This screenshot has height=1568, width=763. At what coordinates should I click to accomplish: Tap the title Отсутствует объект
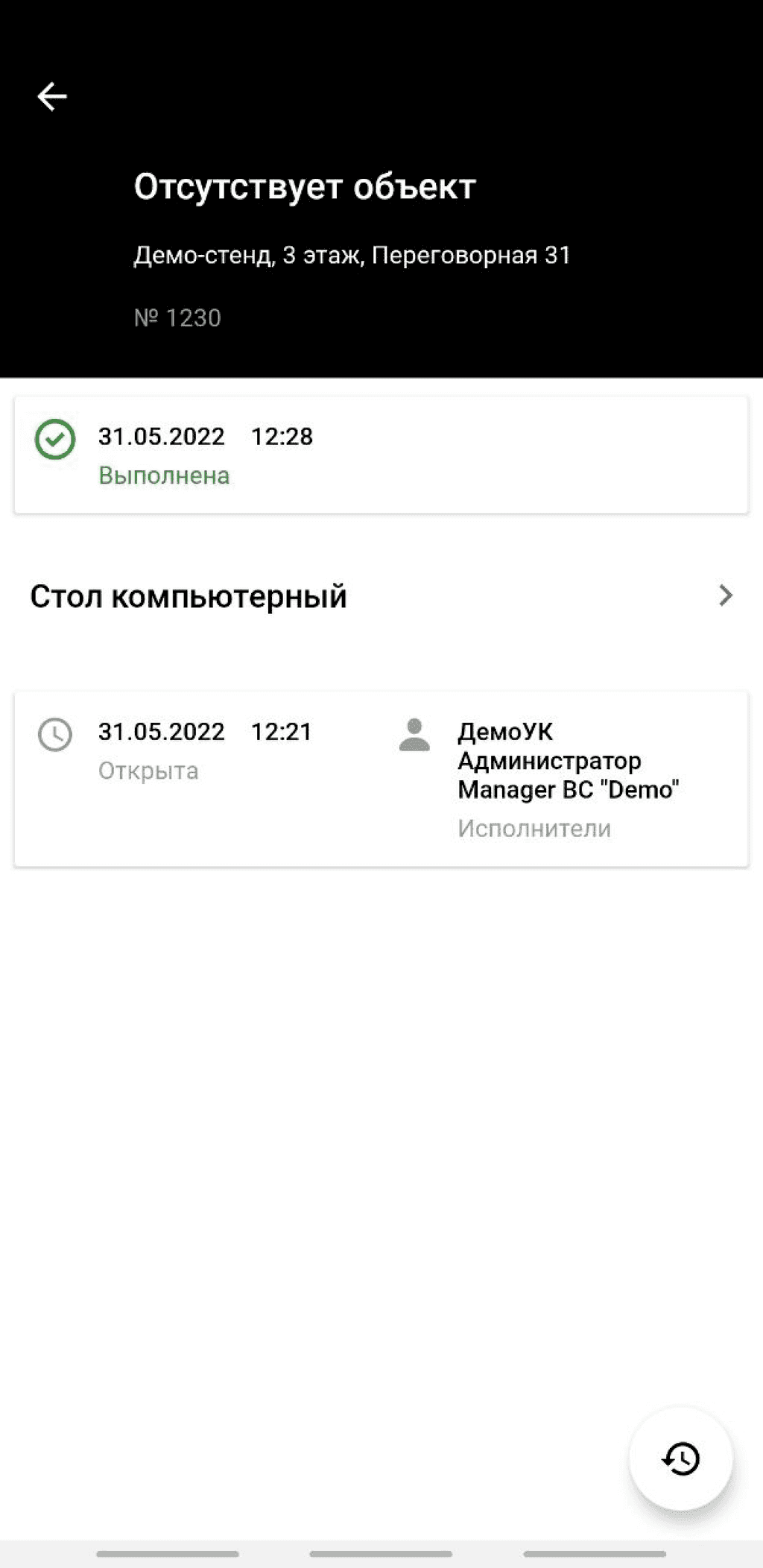coord(304,186)
